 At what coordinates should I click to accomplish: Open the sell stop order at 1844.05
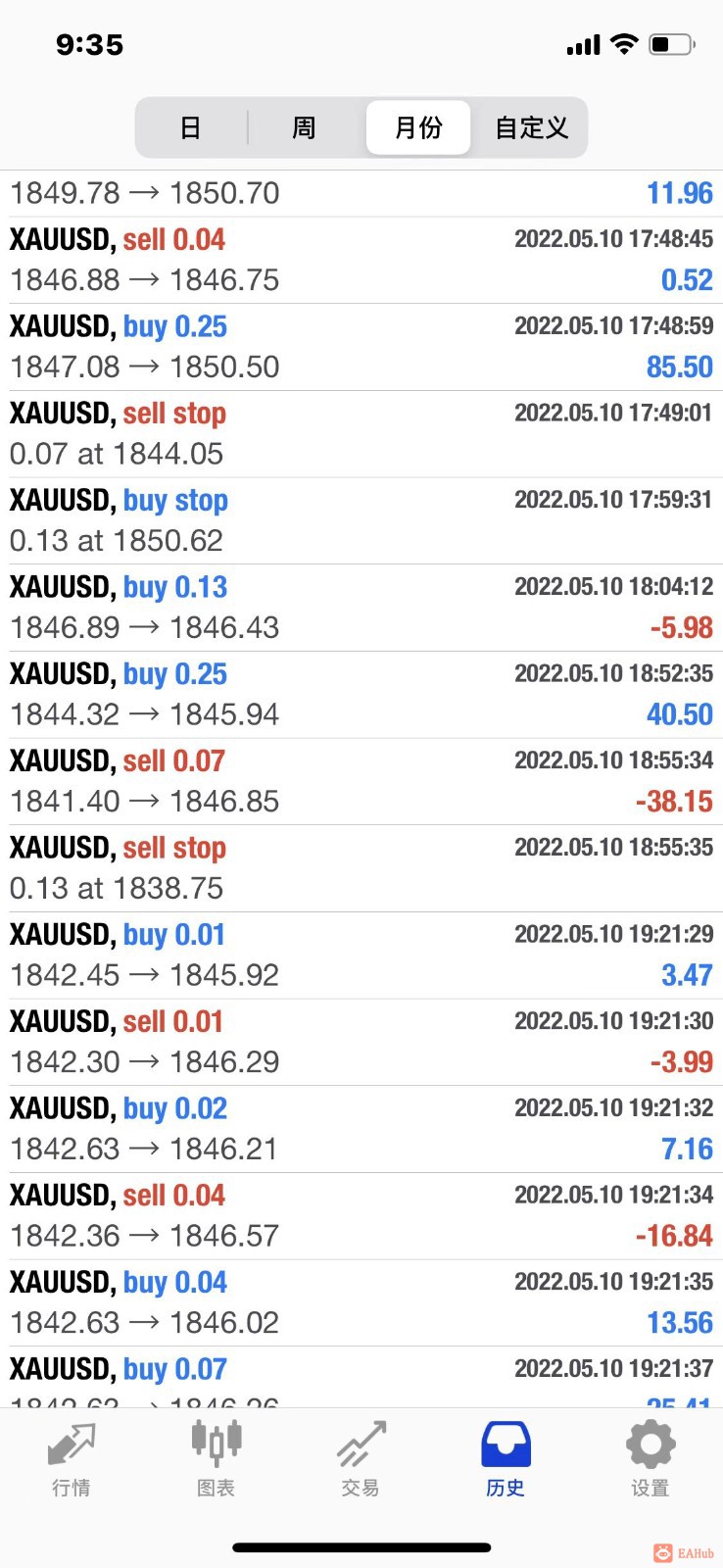pos(361,433)
